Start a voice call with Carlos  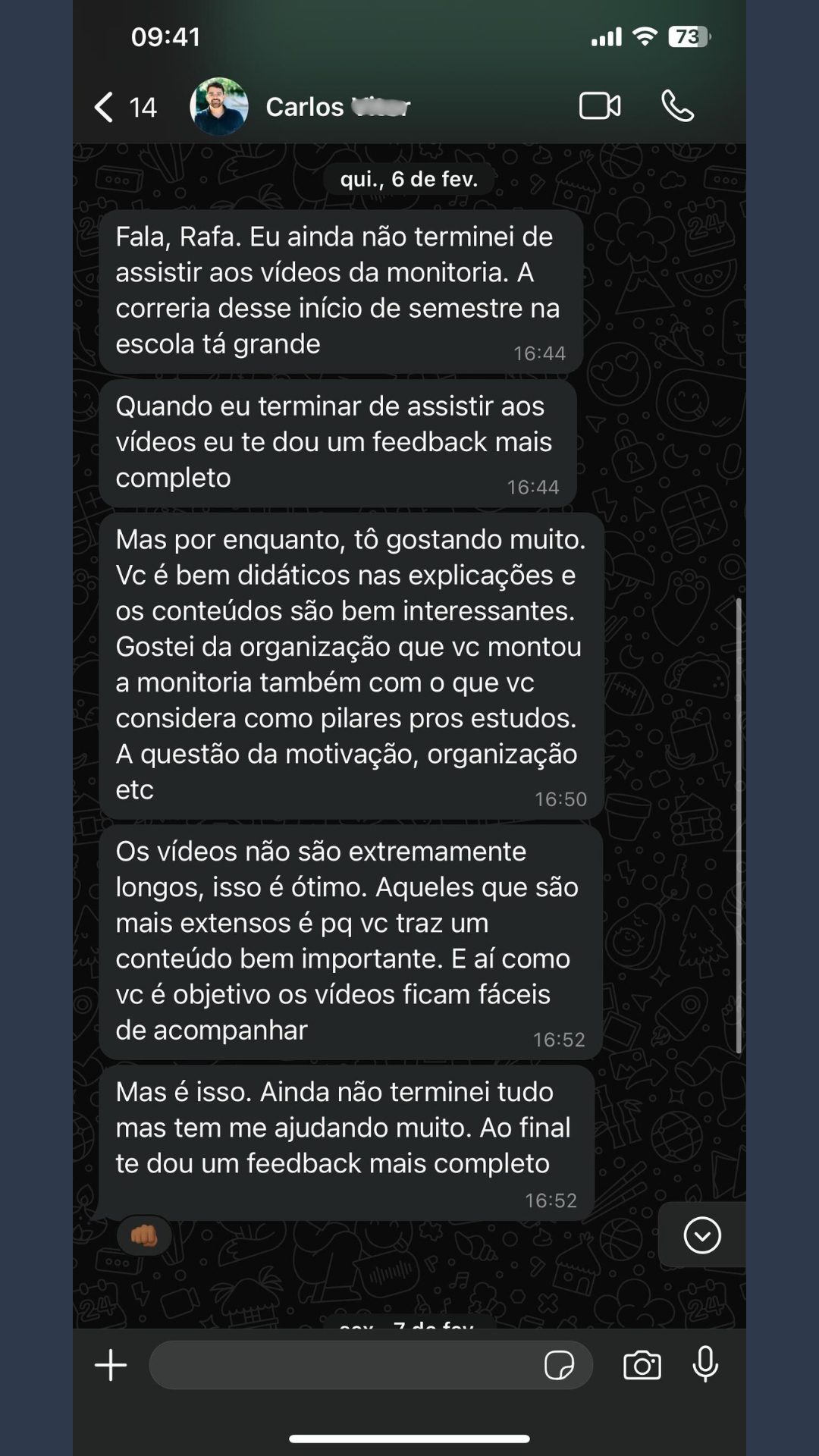(677, 106)
